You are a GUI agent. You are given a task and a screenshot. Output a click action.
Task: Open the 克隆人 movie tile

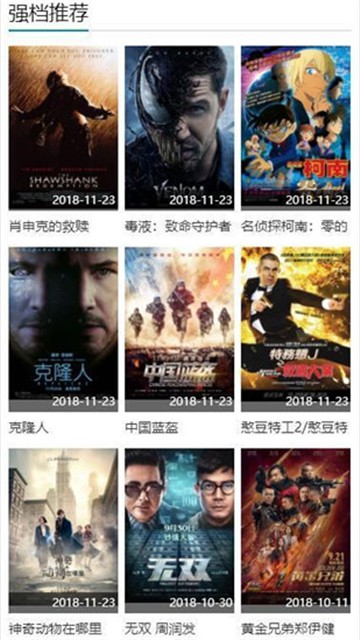coord(63,329)
